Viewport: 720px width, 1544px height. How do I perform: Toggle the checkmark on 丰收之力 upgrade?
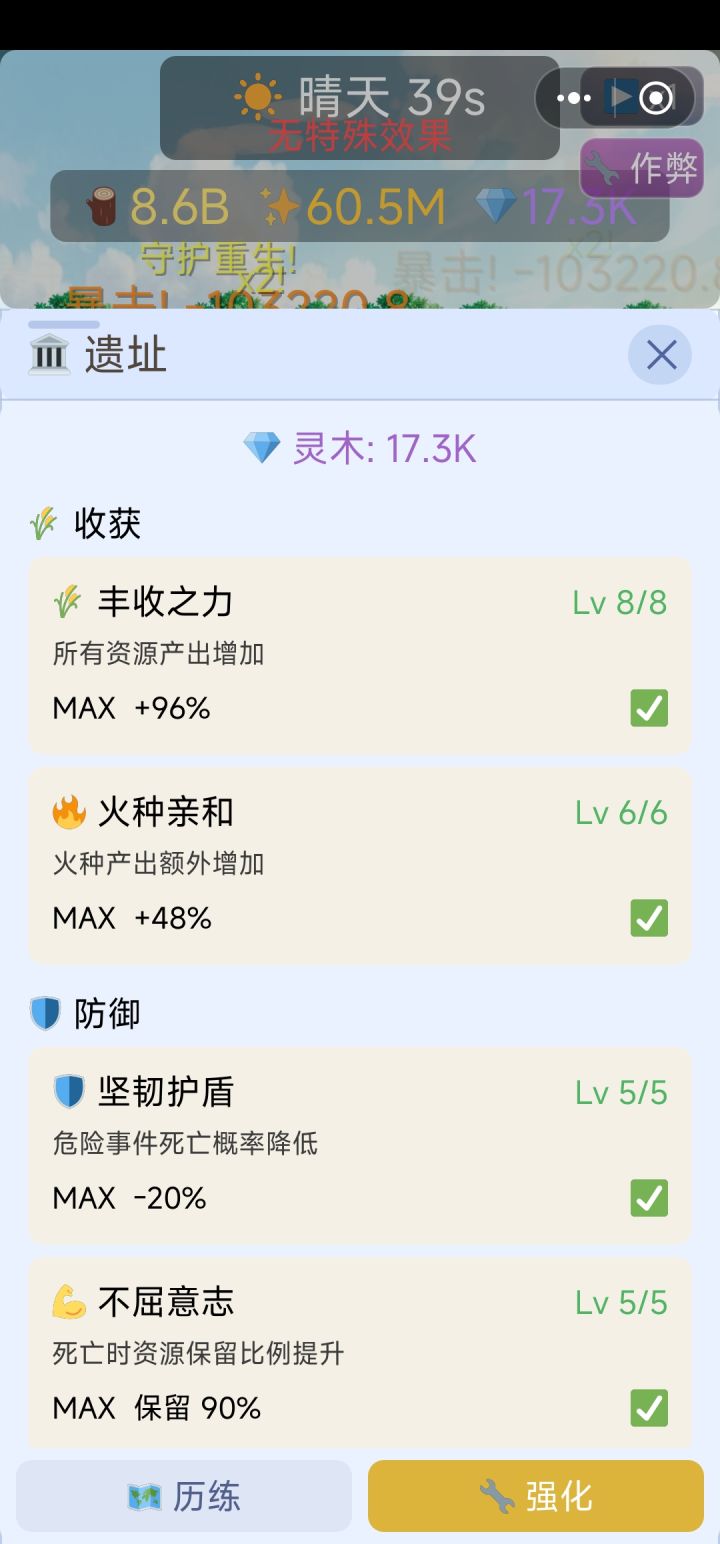(648, 707)
